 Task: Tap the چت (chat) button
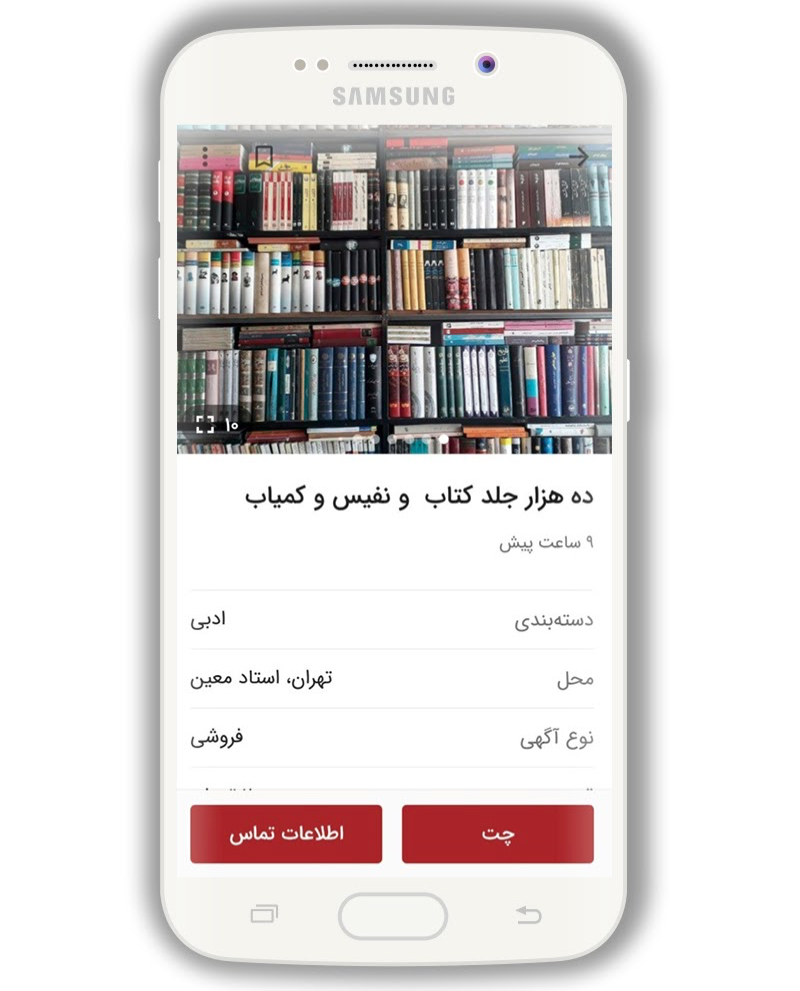tap(497, 834)
